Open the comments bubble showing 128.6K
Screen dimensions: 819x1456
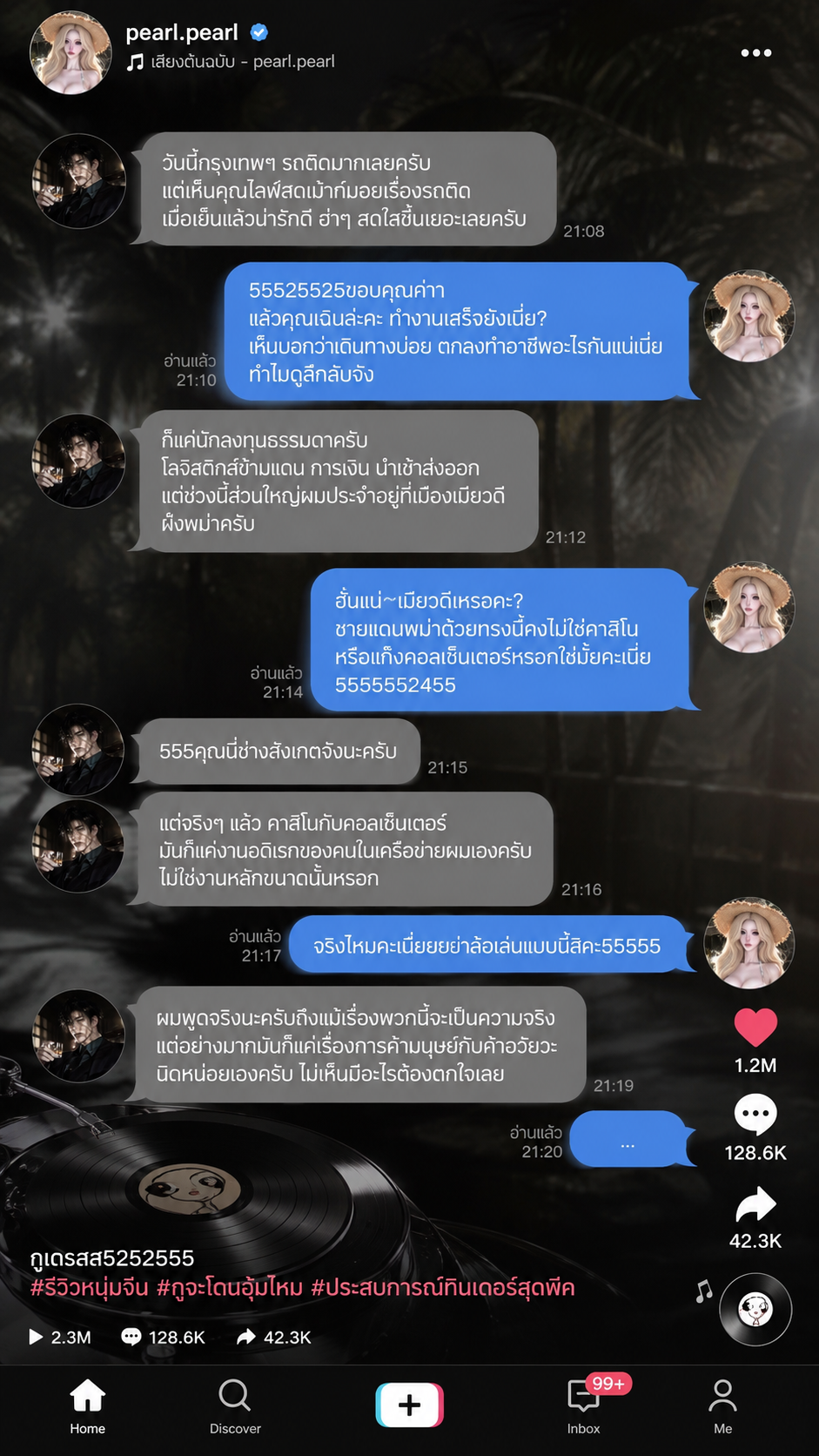point(755,1114)
